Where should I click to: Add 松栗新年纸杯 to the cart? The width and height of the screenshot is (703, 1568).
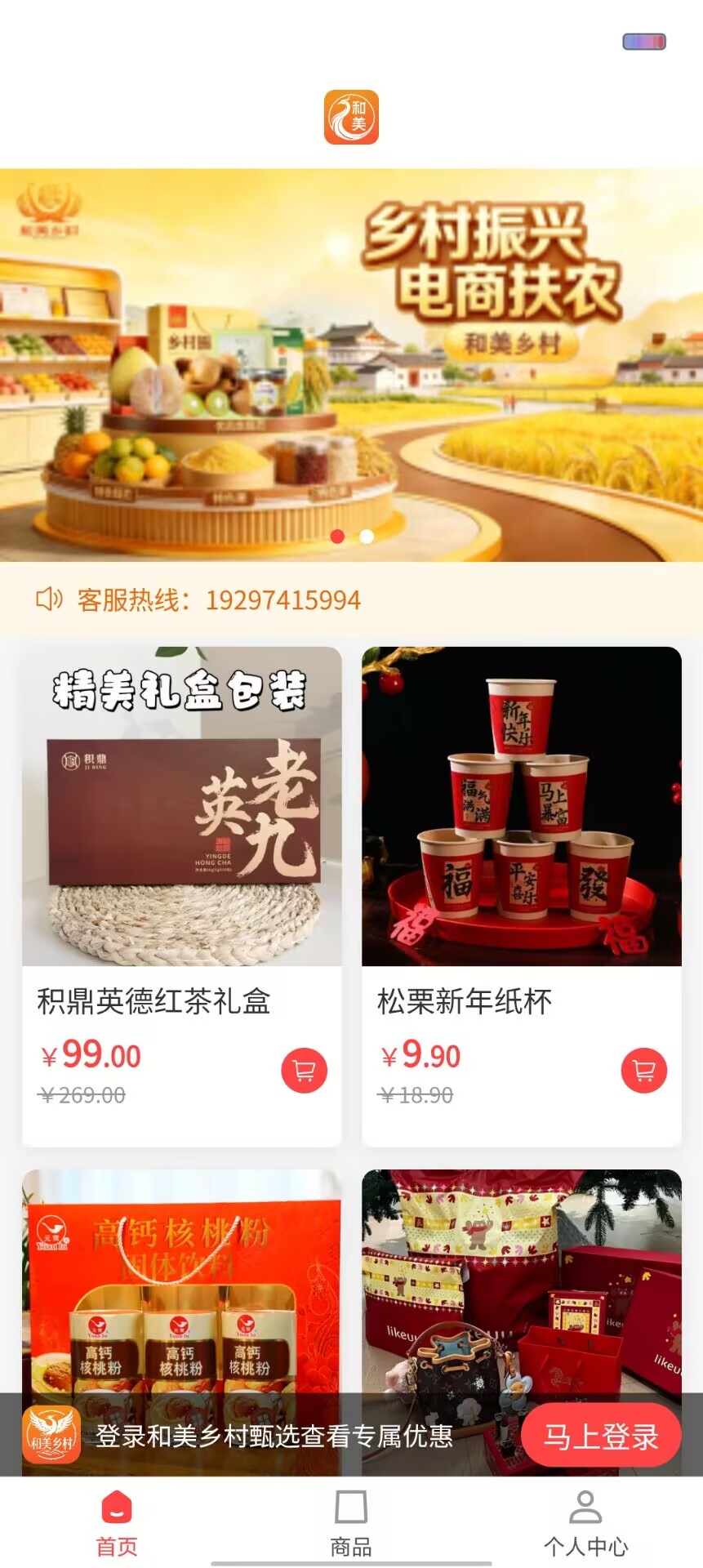(x=644, y=1070)
